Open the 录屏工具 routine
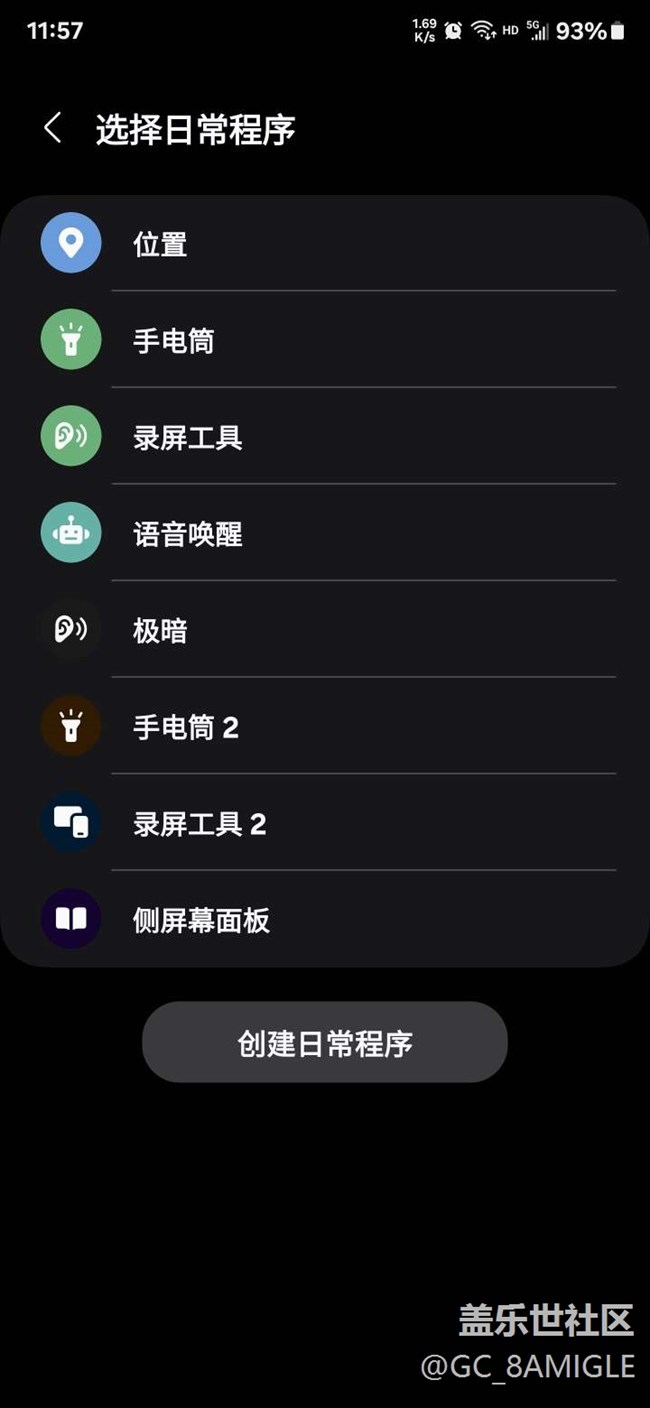650x1408 pixels. [x=325, y=436]
